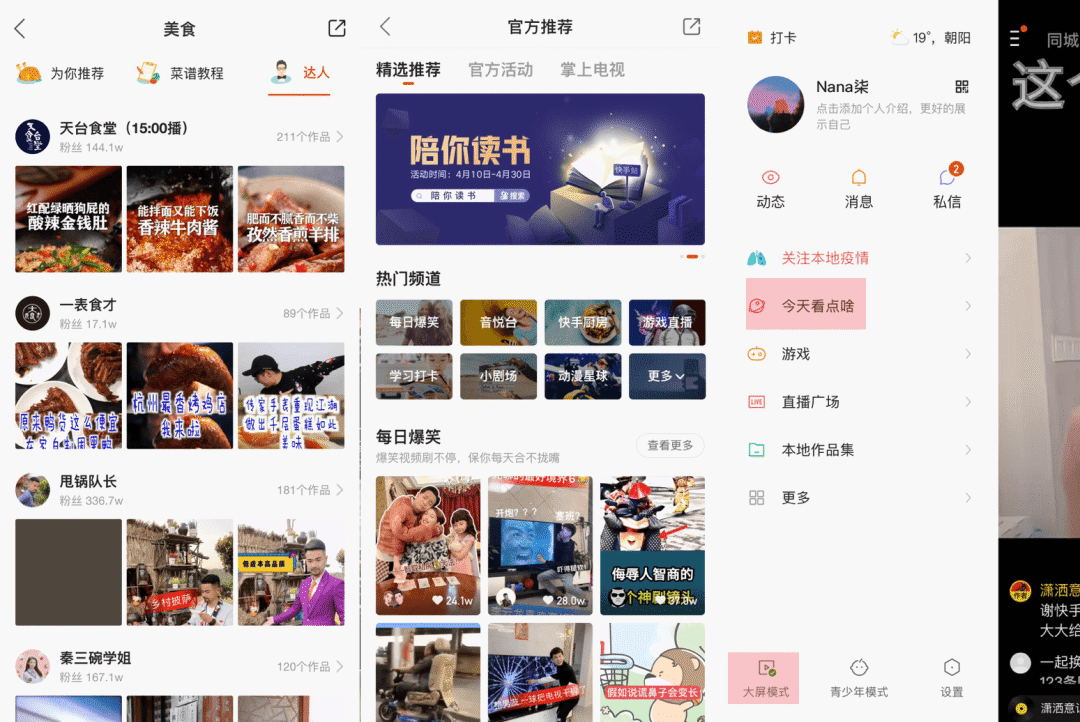Enable 大屏模式 at the bottom
The width and height of the screenshot is (1080, 722).
(x=766, y=678)
